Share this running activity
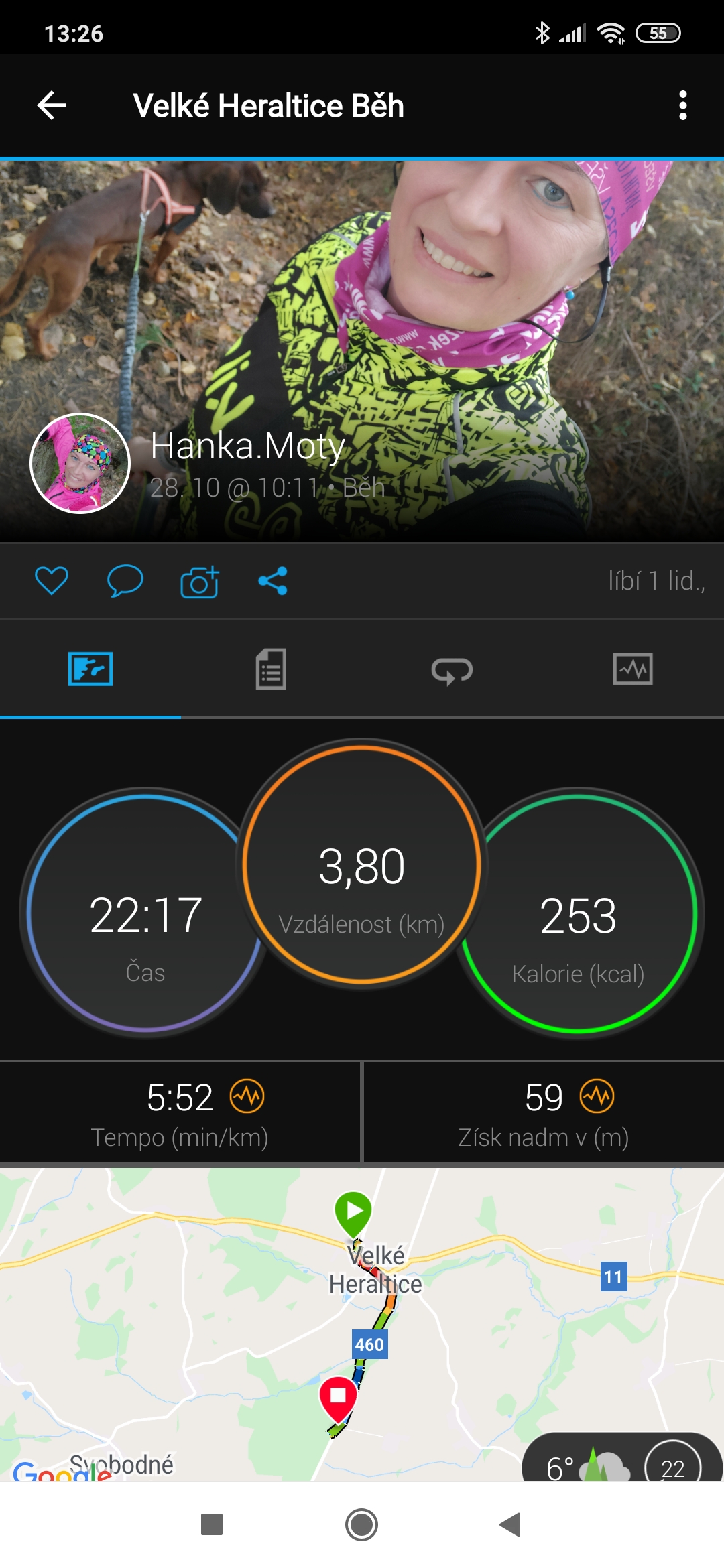 pos(273,580)
